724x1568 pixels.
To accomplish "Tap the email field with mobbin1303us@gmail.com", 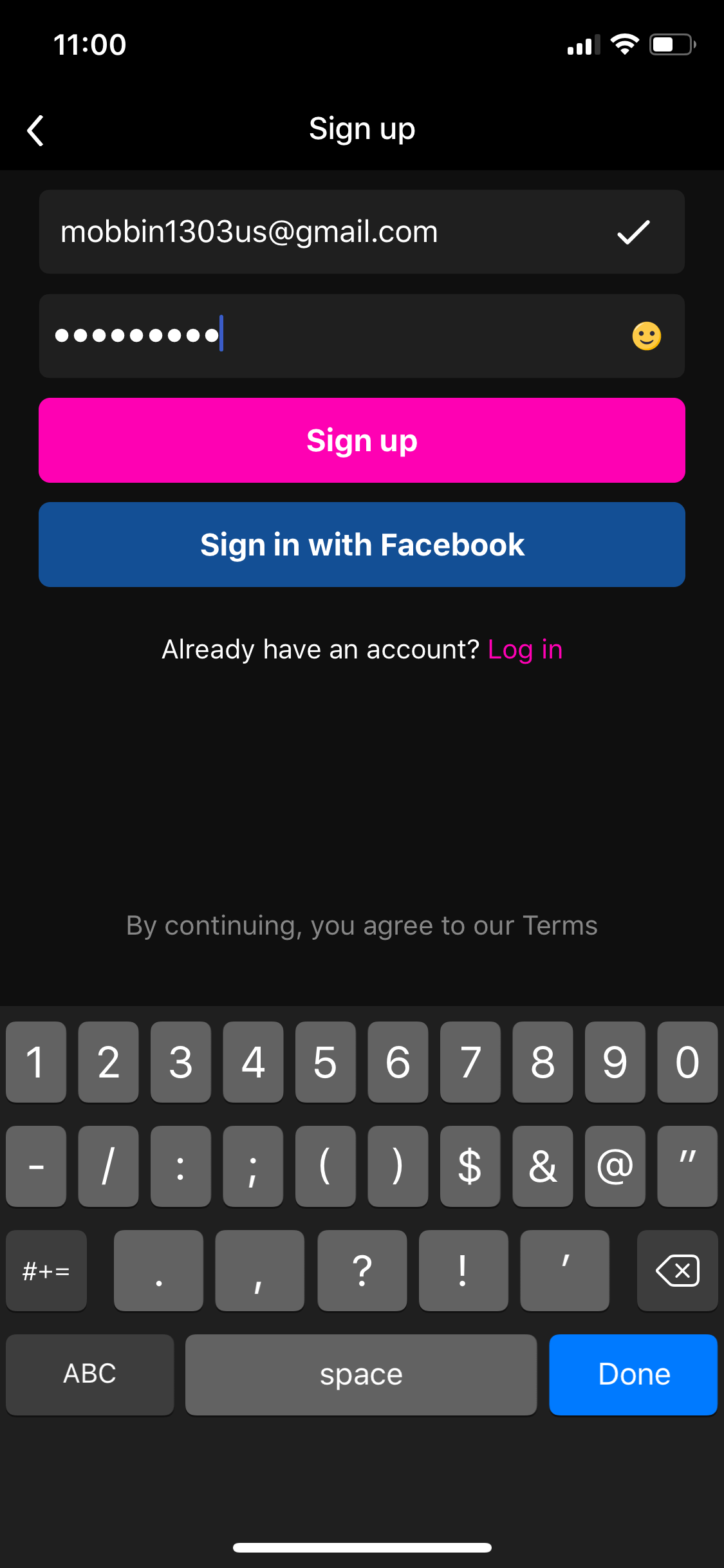I will coord(362,232).
